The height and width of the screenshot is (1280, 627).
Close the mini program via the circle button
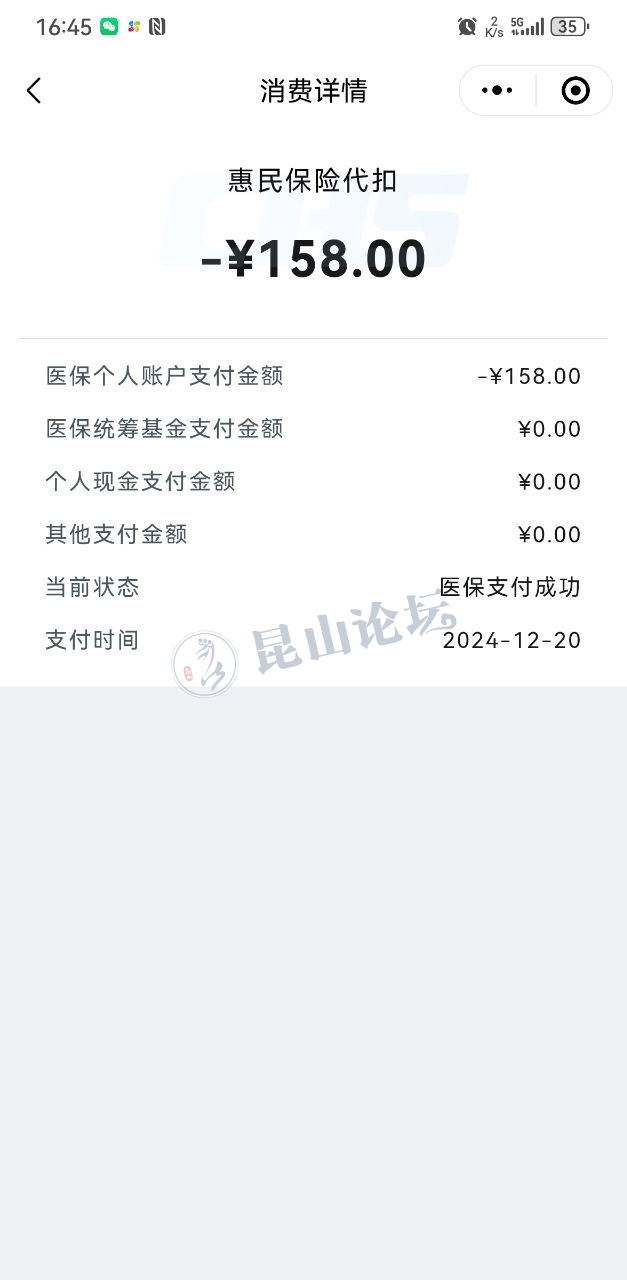575,91
